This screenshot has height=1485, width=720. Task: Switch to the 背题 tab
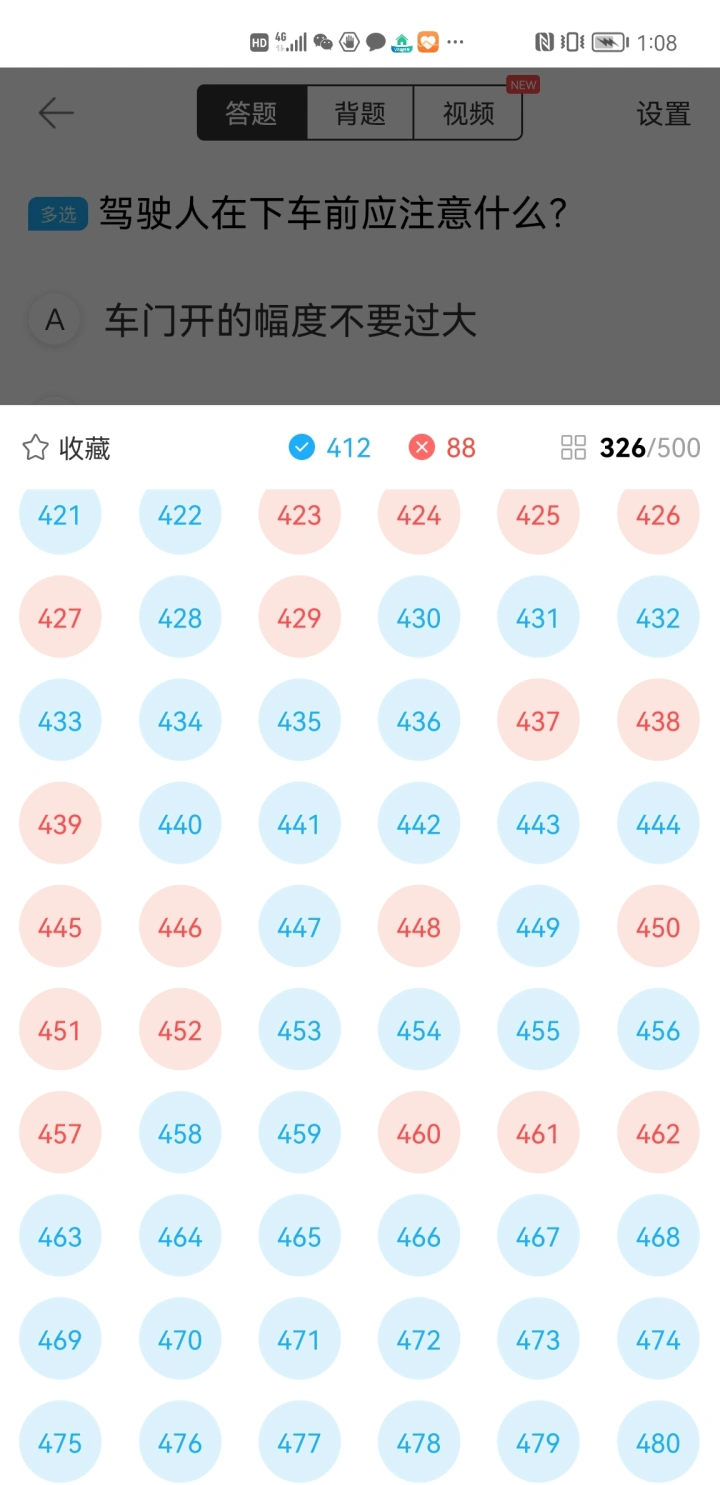pyautogui.click(x=360, y=113)
